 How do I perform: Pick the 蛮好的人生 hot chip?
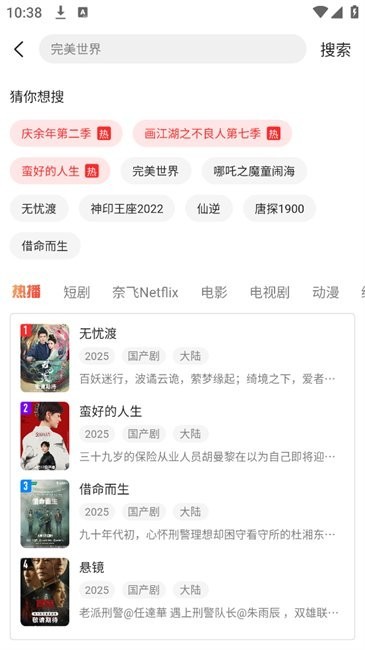tap(60, 171)
